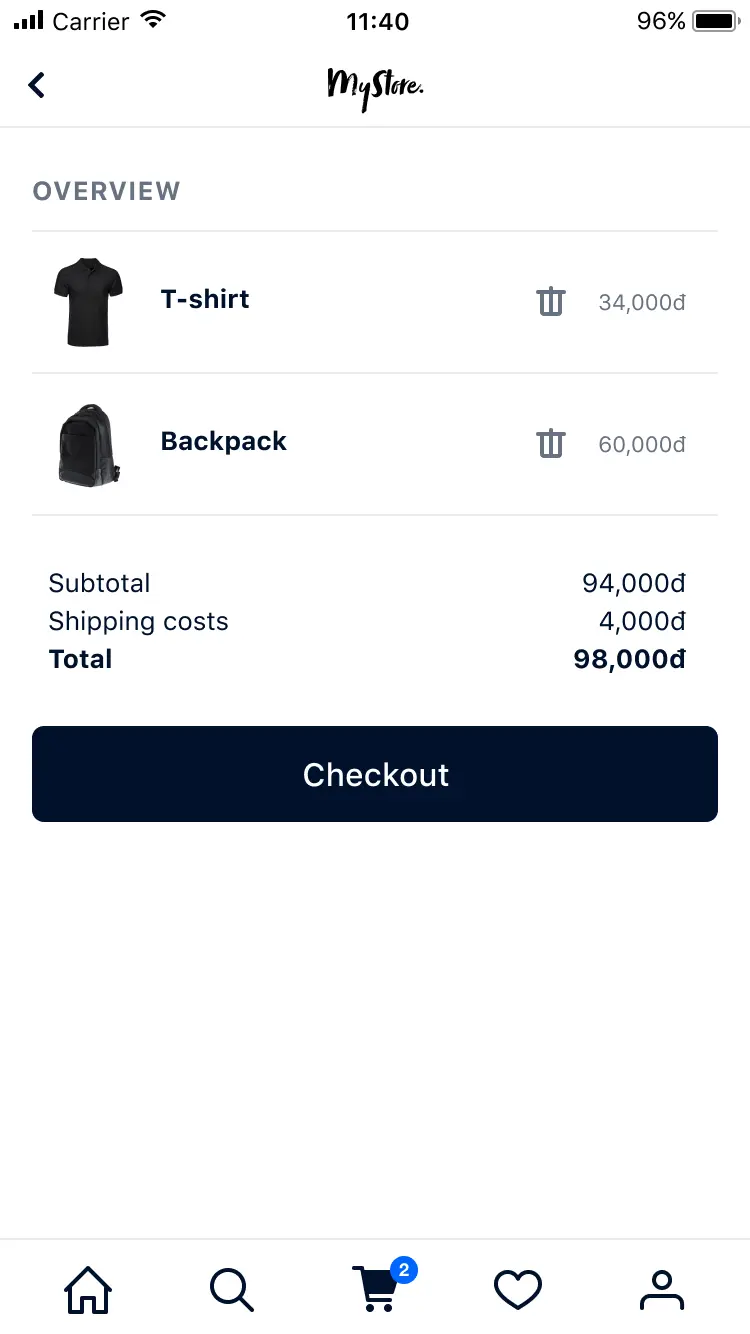Screen dimensions: 750x1334
Task: Open the Profile account icon
Action: (x=661, y=1290)
